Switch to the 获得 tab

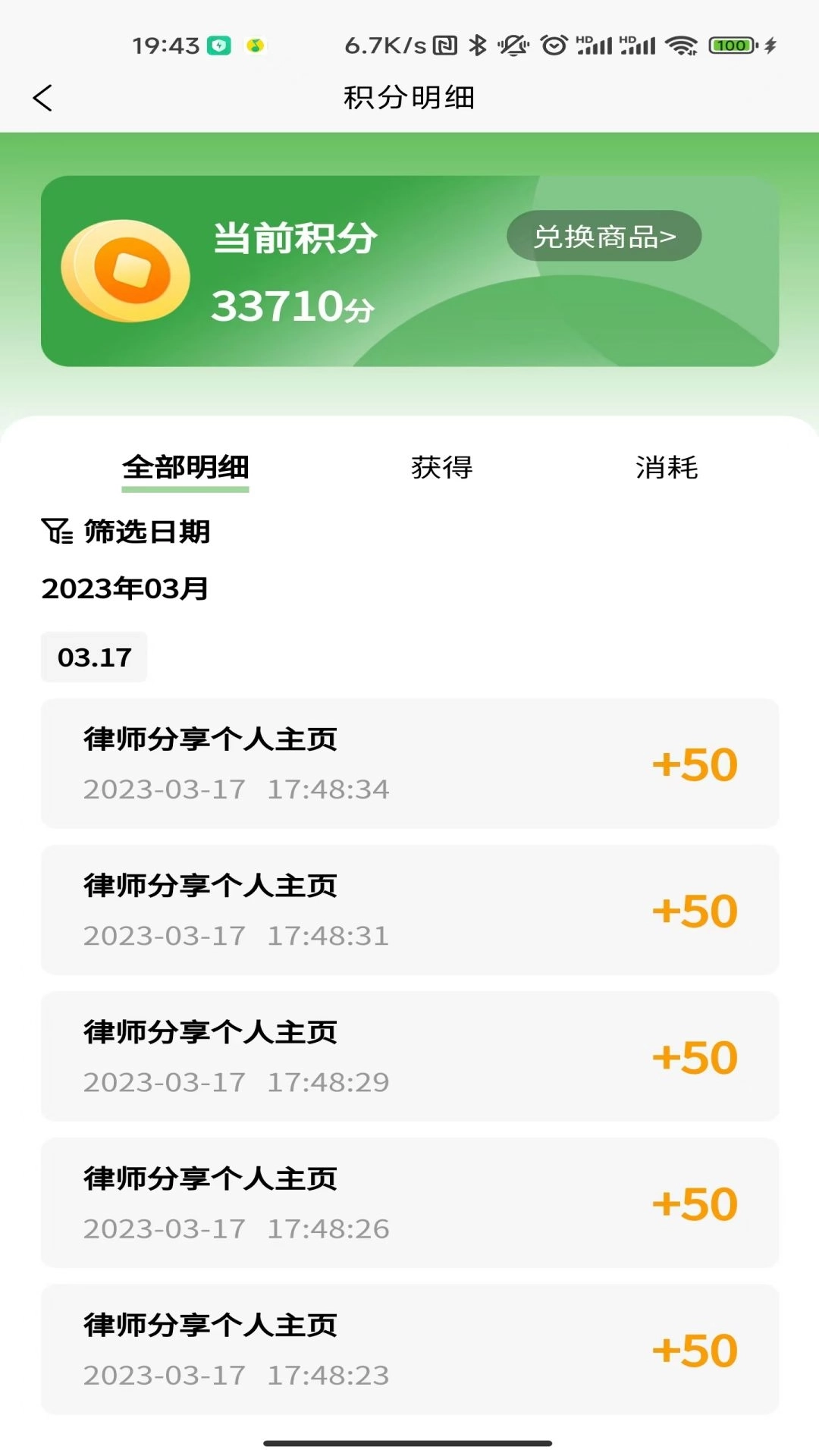coord(442,469)
